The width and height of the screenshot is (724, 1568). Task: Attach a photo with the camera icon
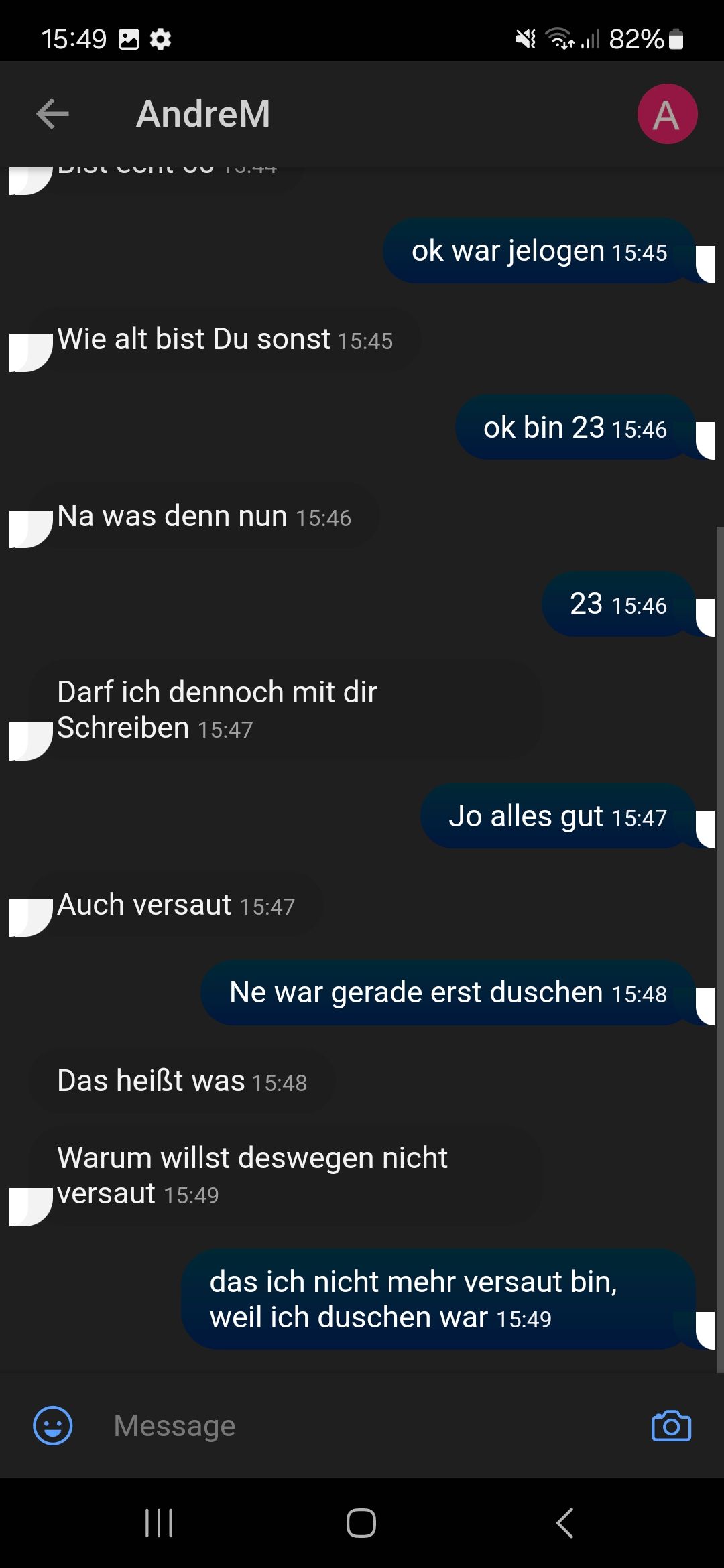tap(671, 1425)
